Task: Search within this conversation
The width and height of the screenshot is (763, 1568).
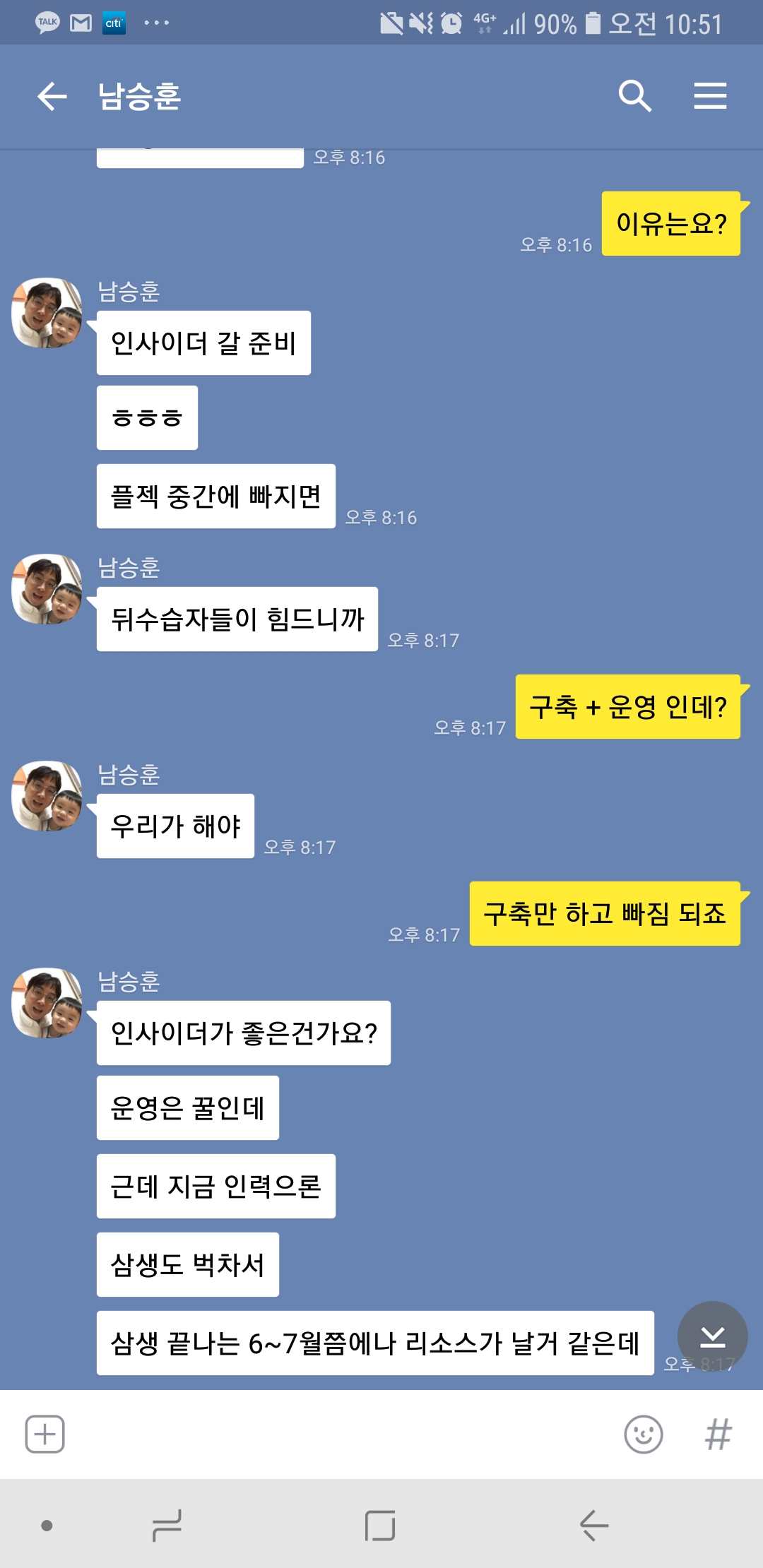Action: pyautogui.click(x=634, y=96)
